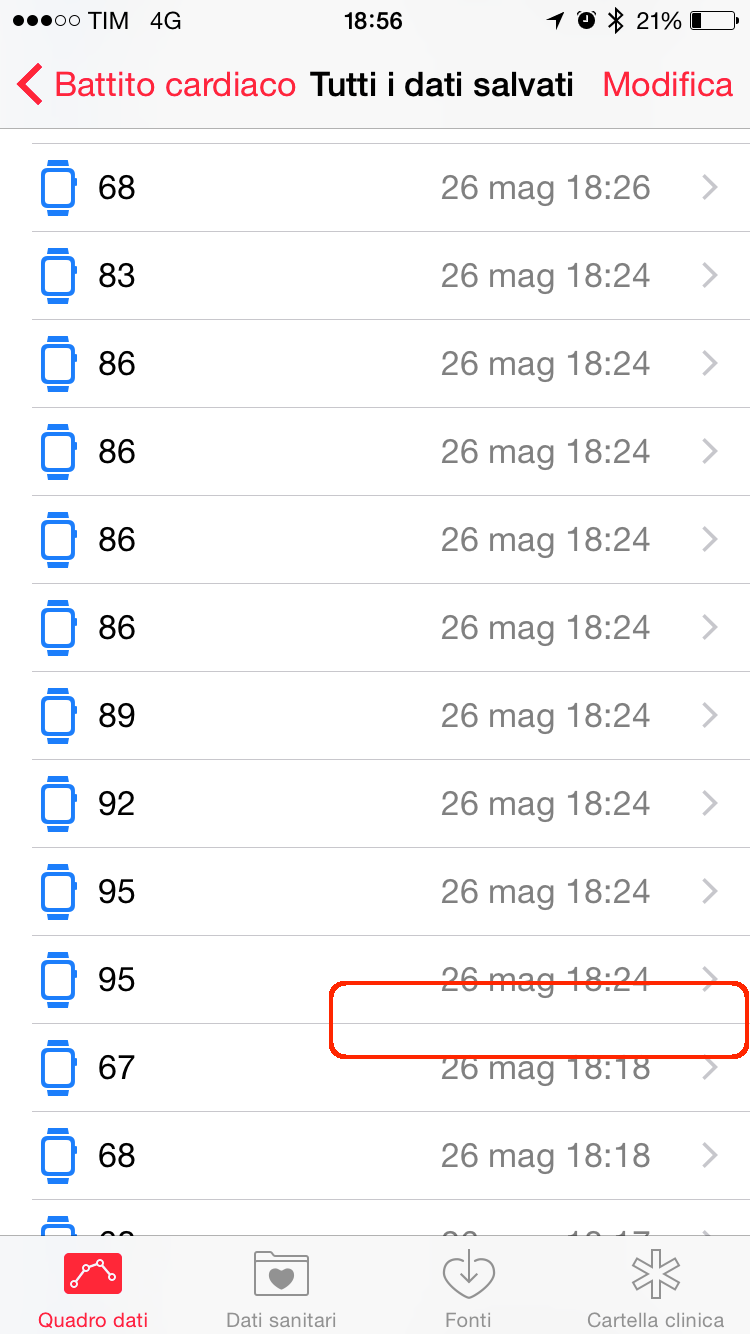Tap Modifica to edit saved data

click(x=667, y=85)
